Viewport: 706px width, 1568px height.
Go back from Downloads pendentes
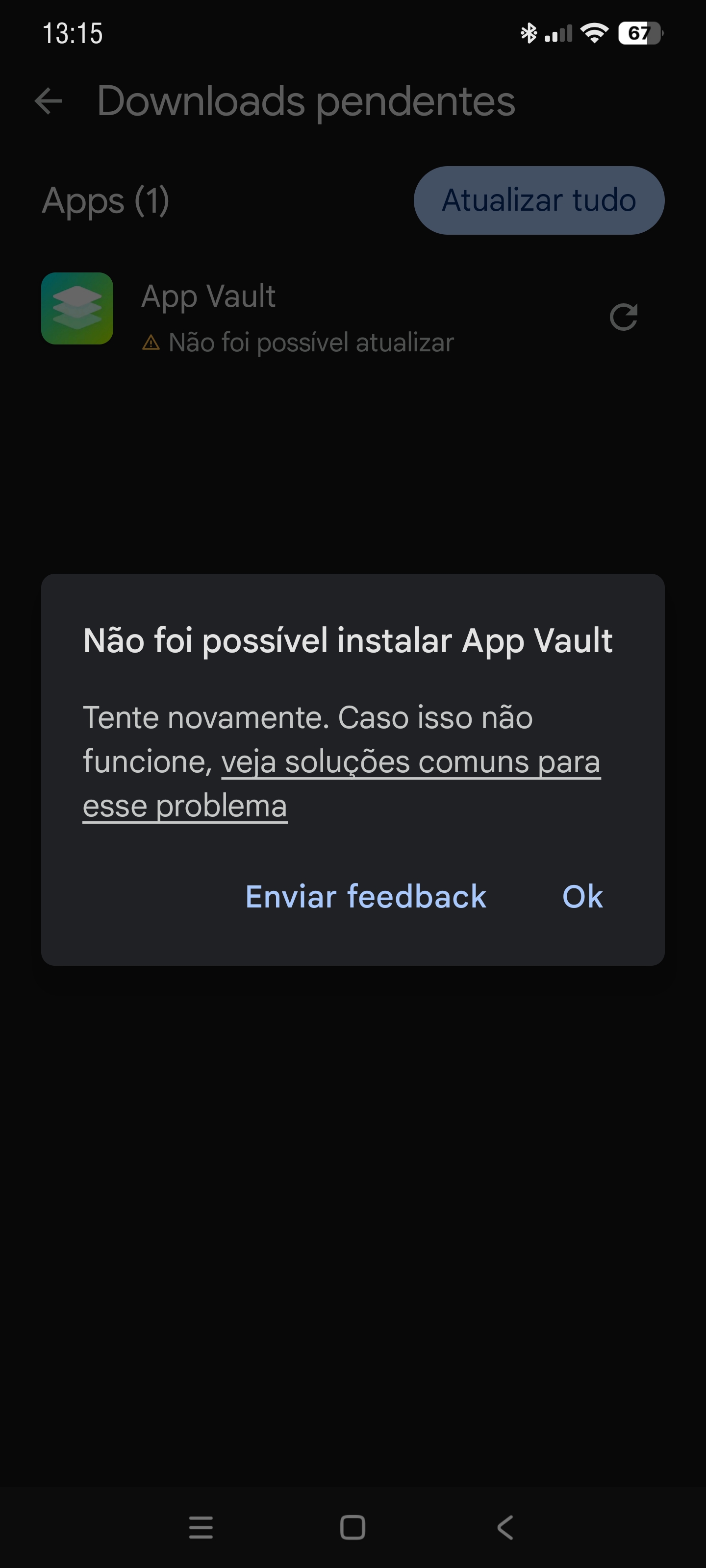click(49, 101)
